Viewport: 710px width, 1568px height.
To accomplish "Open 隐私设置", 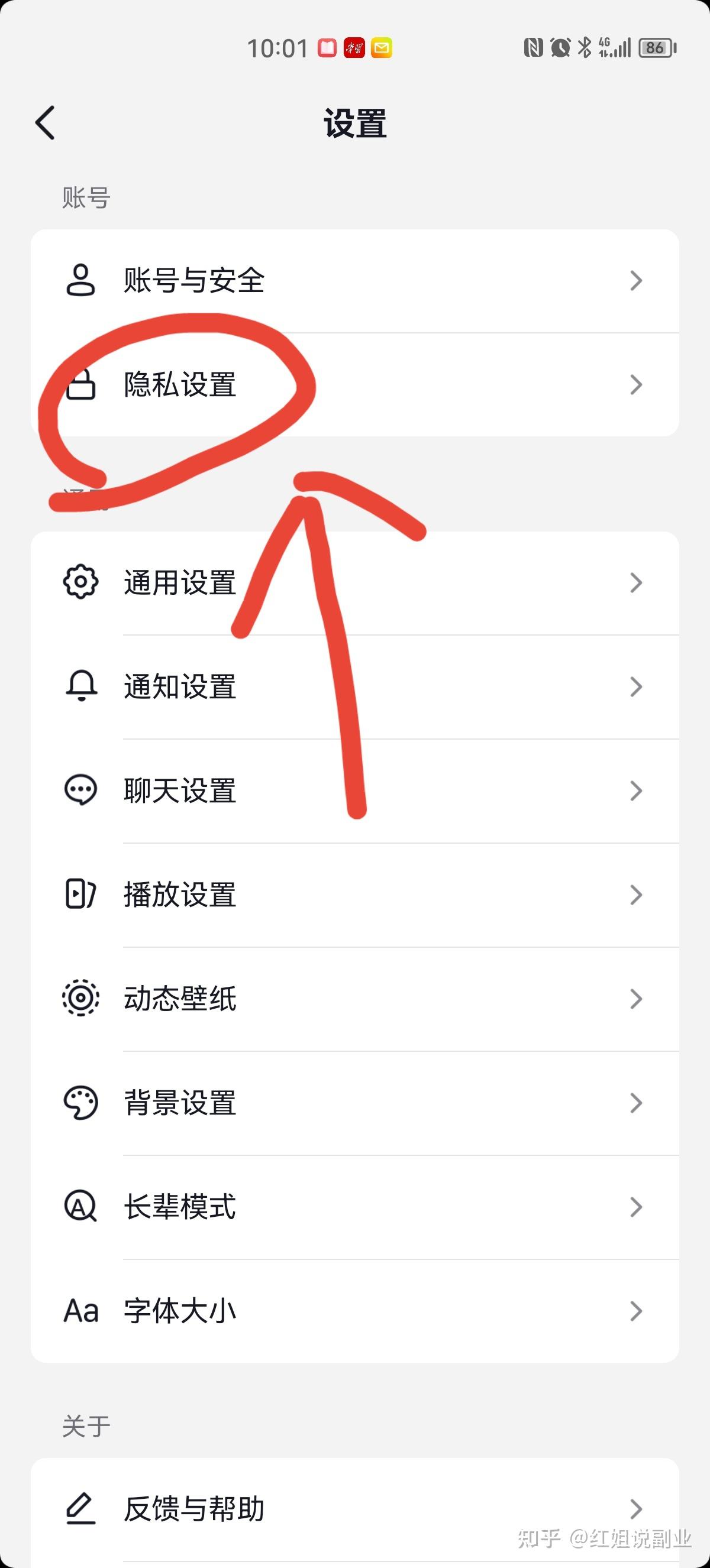I will [x=354, y=385].
